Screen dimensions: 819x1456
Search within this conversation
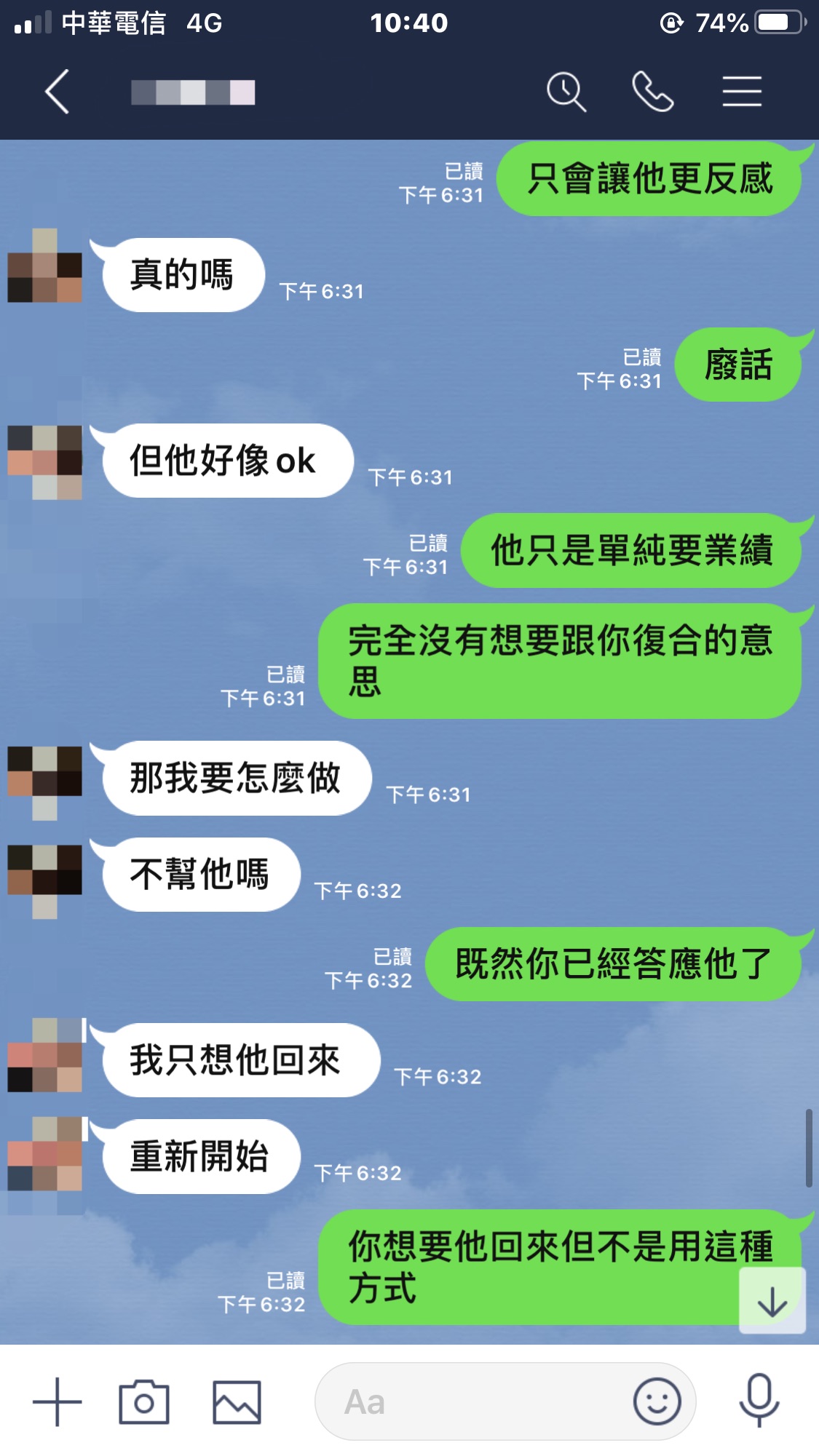[x=566, y=92]
